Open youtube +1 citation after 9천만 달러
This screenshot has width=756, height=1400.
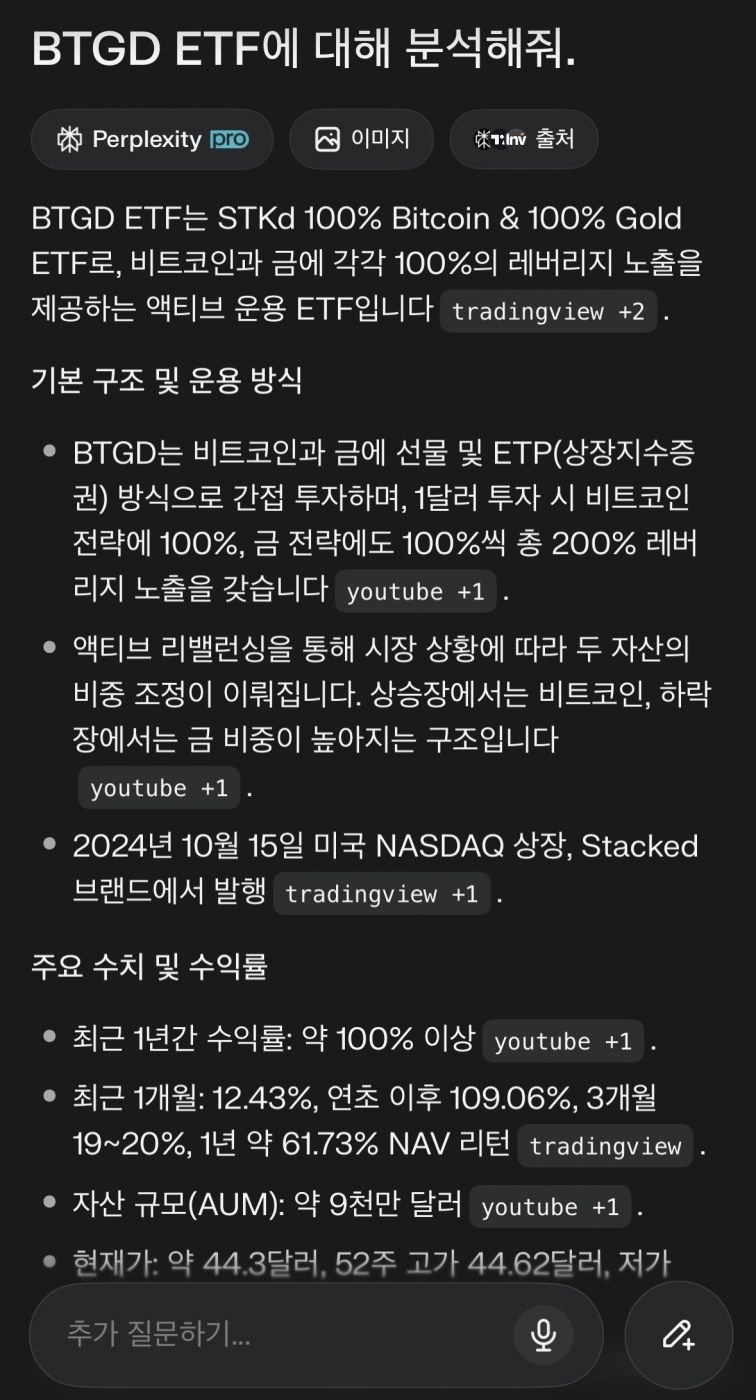tap(550, 1207)
